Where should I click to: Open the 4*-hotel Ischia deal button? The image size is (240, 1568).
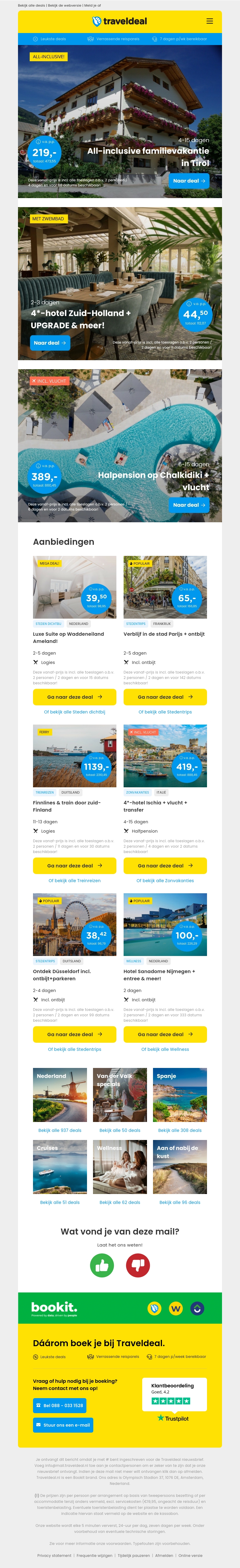pos(165,866)
